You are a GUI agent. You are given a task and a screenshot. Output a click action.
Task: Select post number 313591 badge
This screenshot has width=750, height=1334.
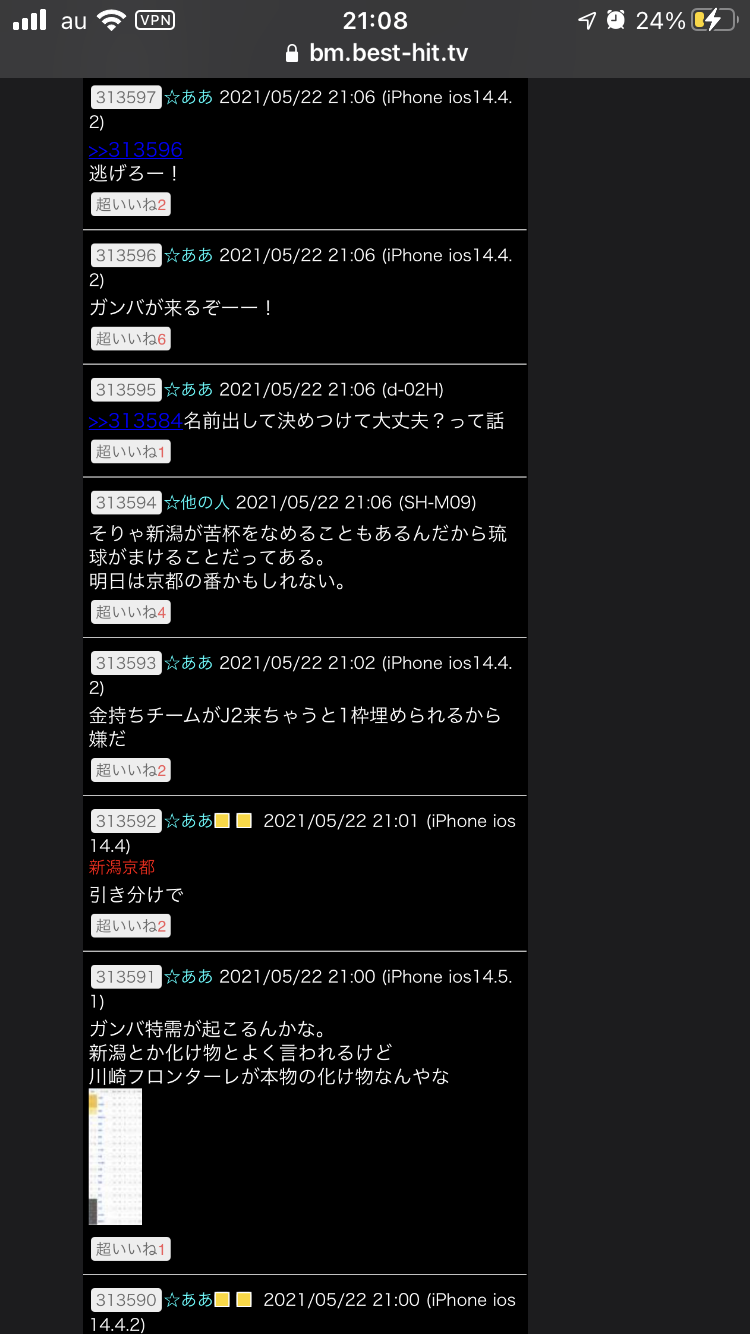(x=126, y=976)
